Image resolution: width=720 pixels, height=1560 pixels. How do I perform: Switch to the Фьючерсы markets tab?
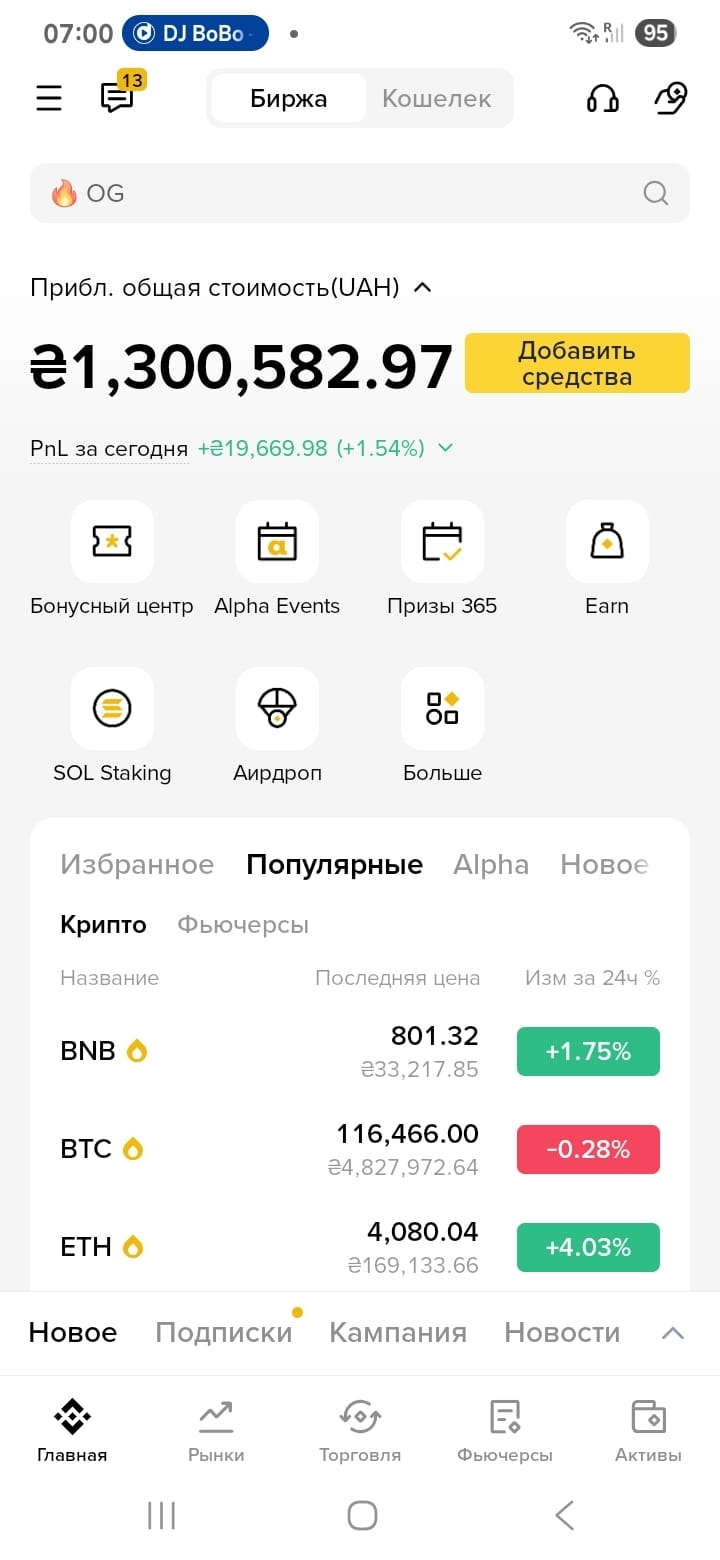tap(242, 925)
